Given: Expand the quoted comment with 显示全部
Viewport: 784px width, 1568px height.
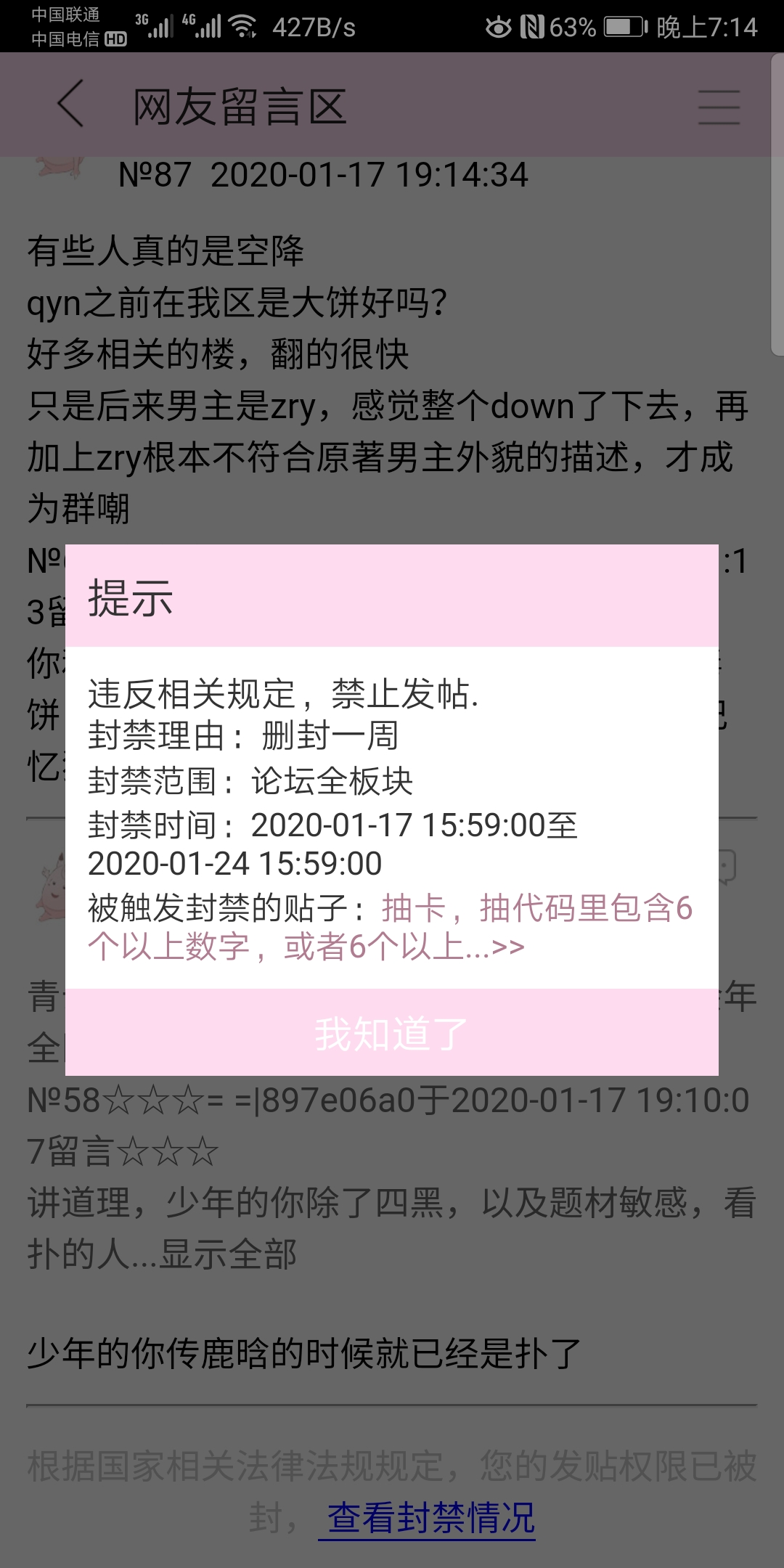Looking at the screenshot, I should (228, 1254).
